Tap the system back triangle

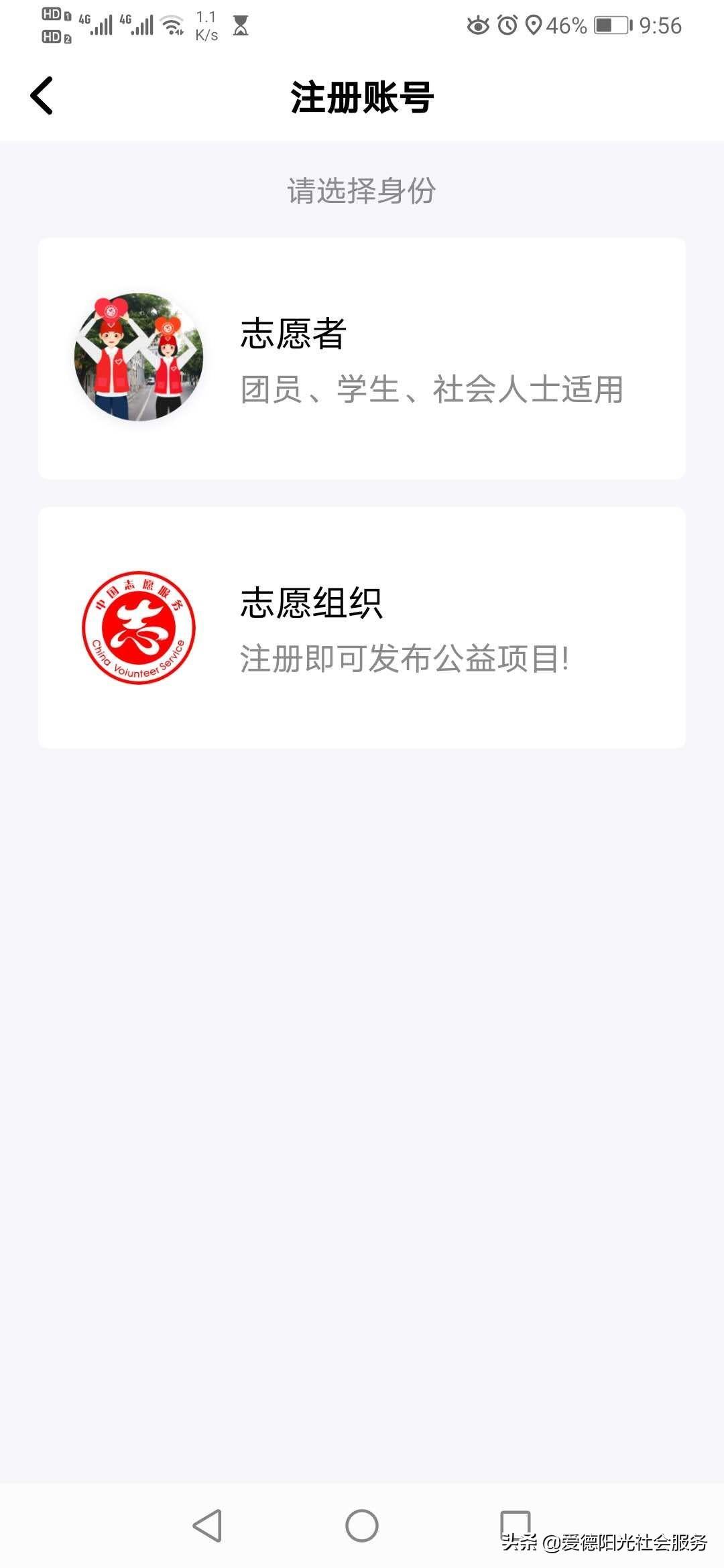tap(207, 1526)
